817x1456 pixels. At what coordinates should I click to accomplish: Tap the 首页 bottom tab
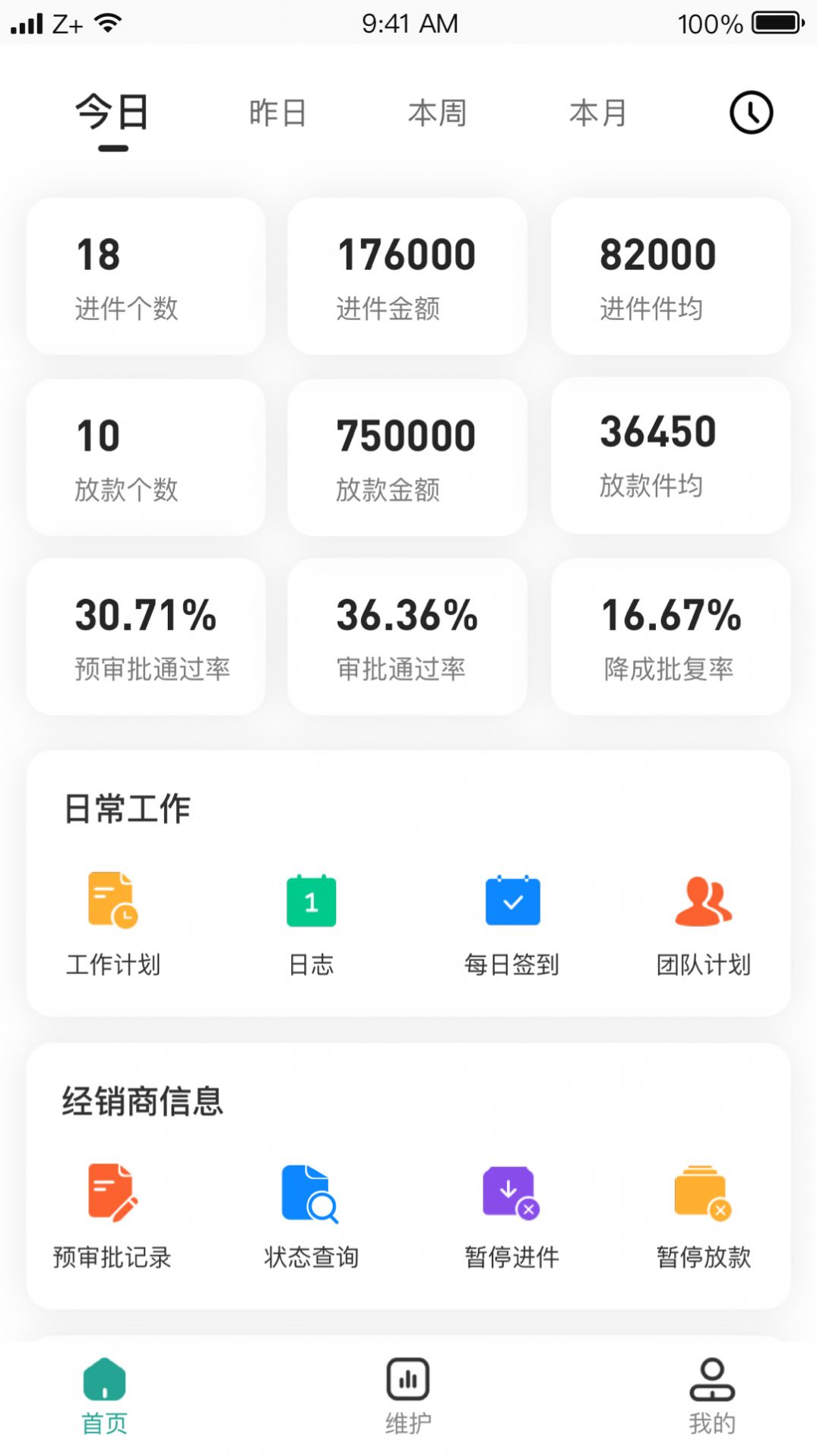click(x=104, y=1397)
